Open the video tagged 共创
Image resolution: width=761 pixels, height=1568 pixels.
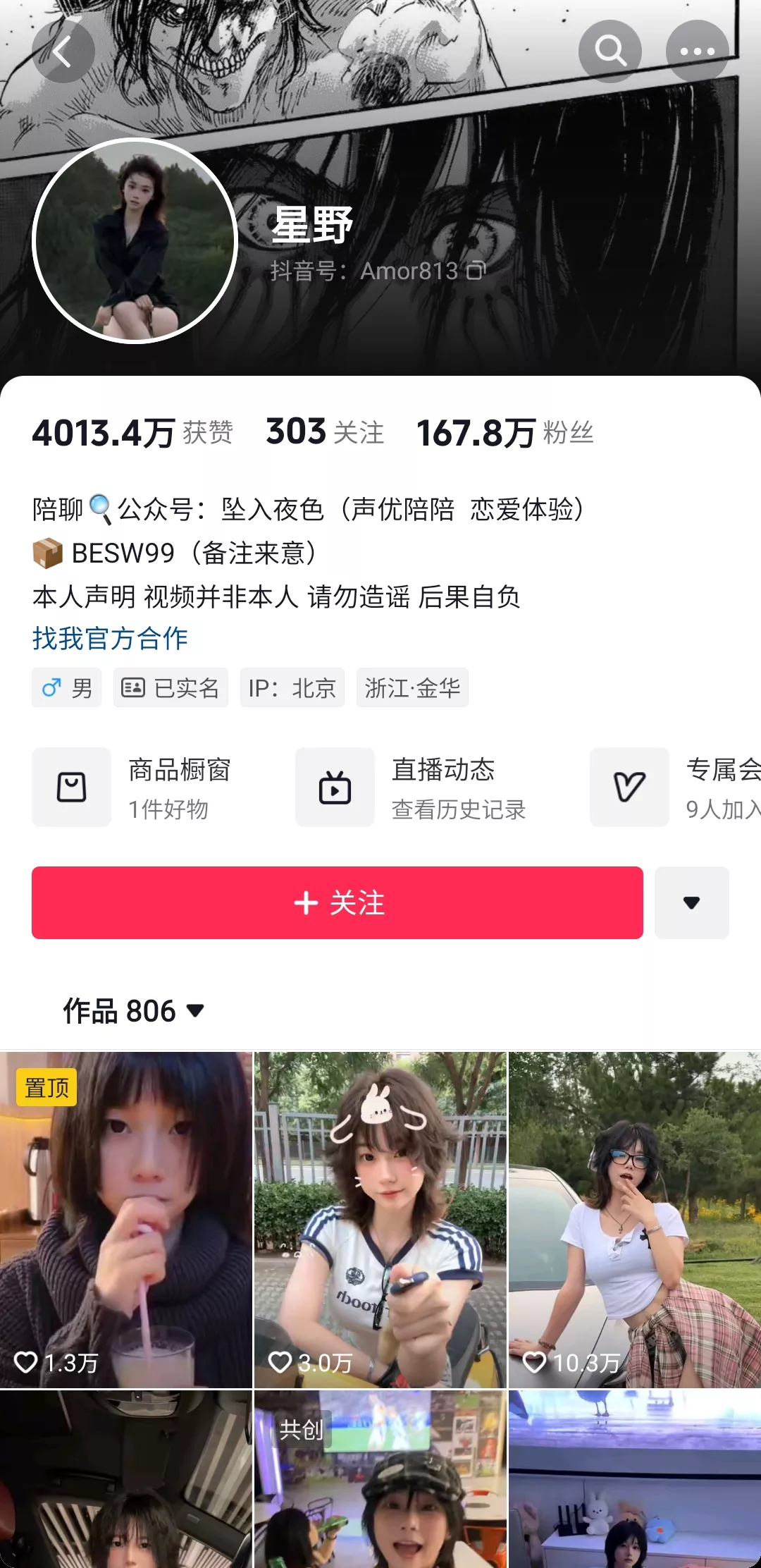pos(380,1481)
